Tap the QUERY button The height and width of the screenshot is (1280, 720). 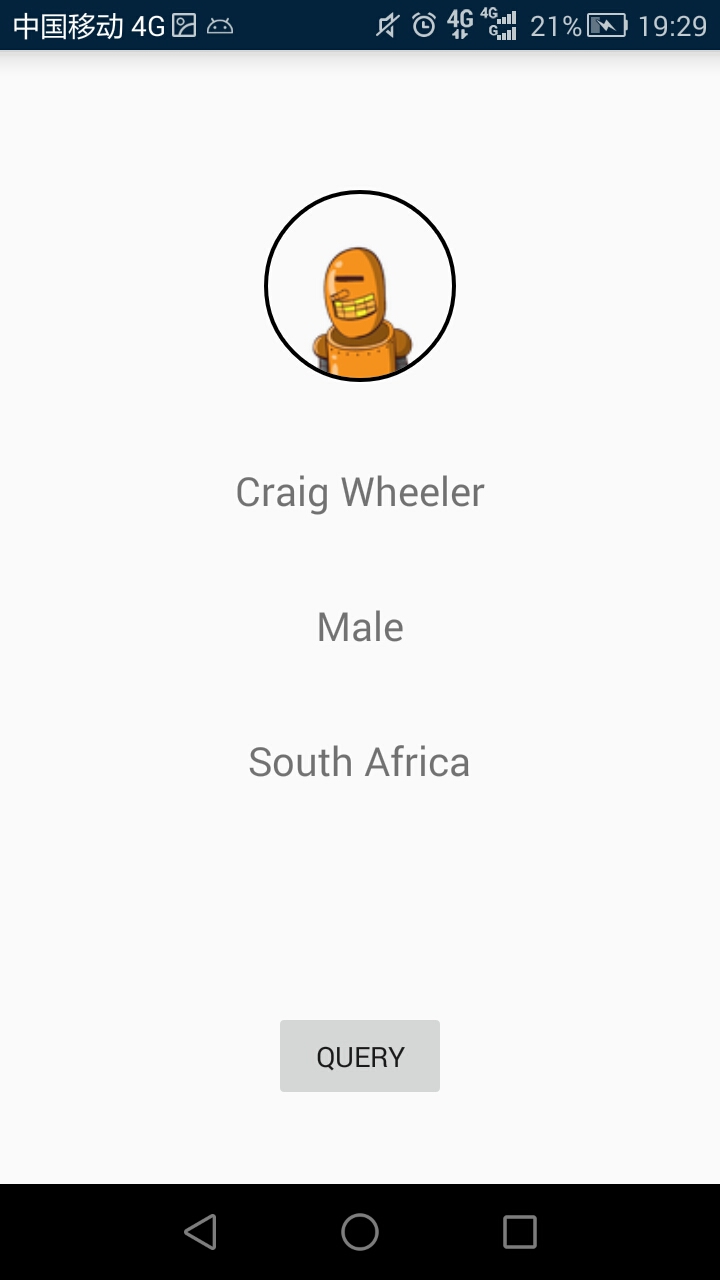(360, 1056)
